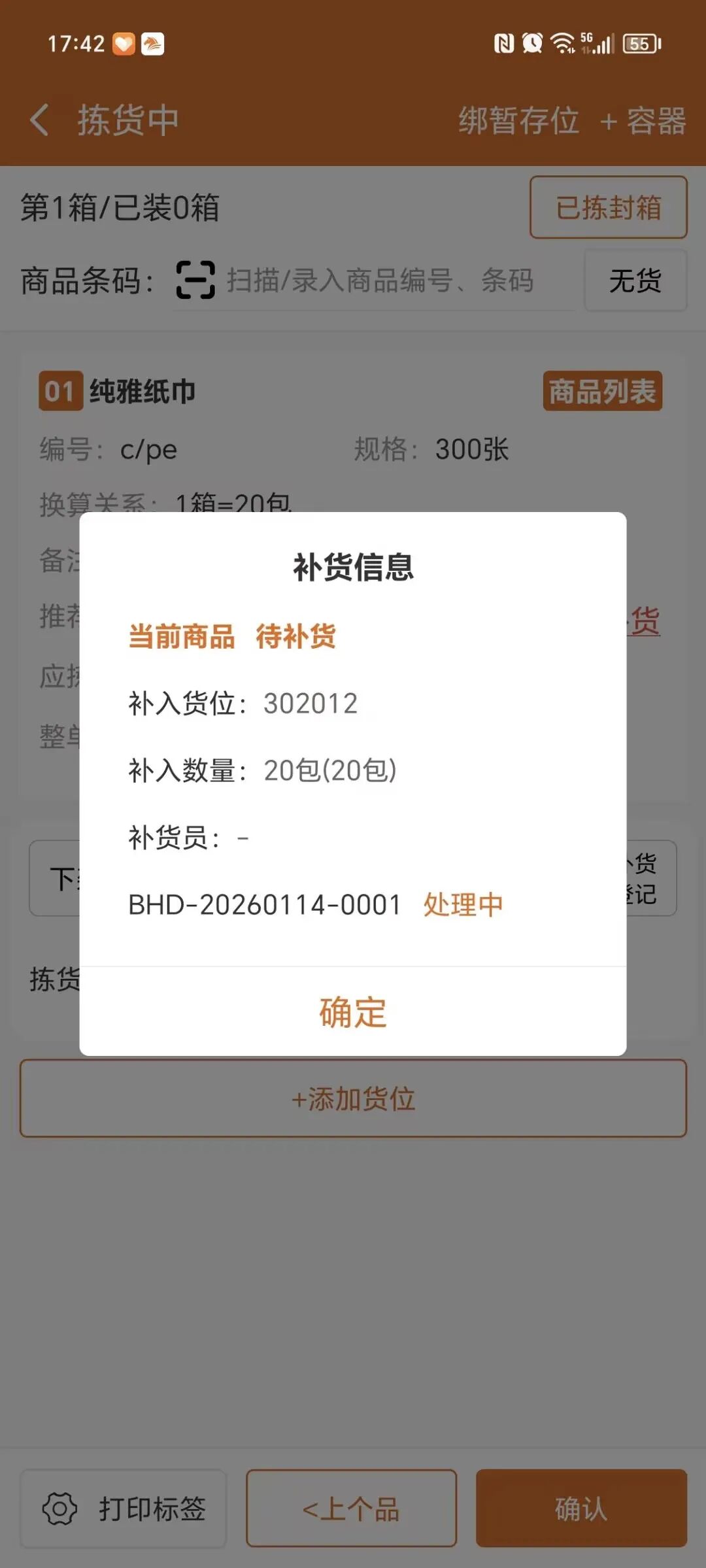
Task: Open the 商品列表 panel
Action: pyautogui.click(x=602, y=392)
